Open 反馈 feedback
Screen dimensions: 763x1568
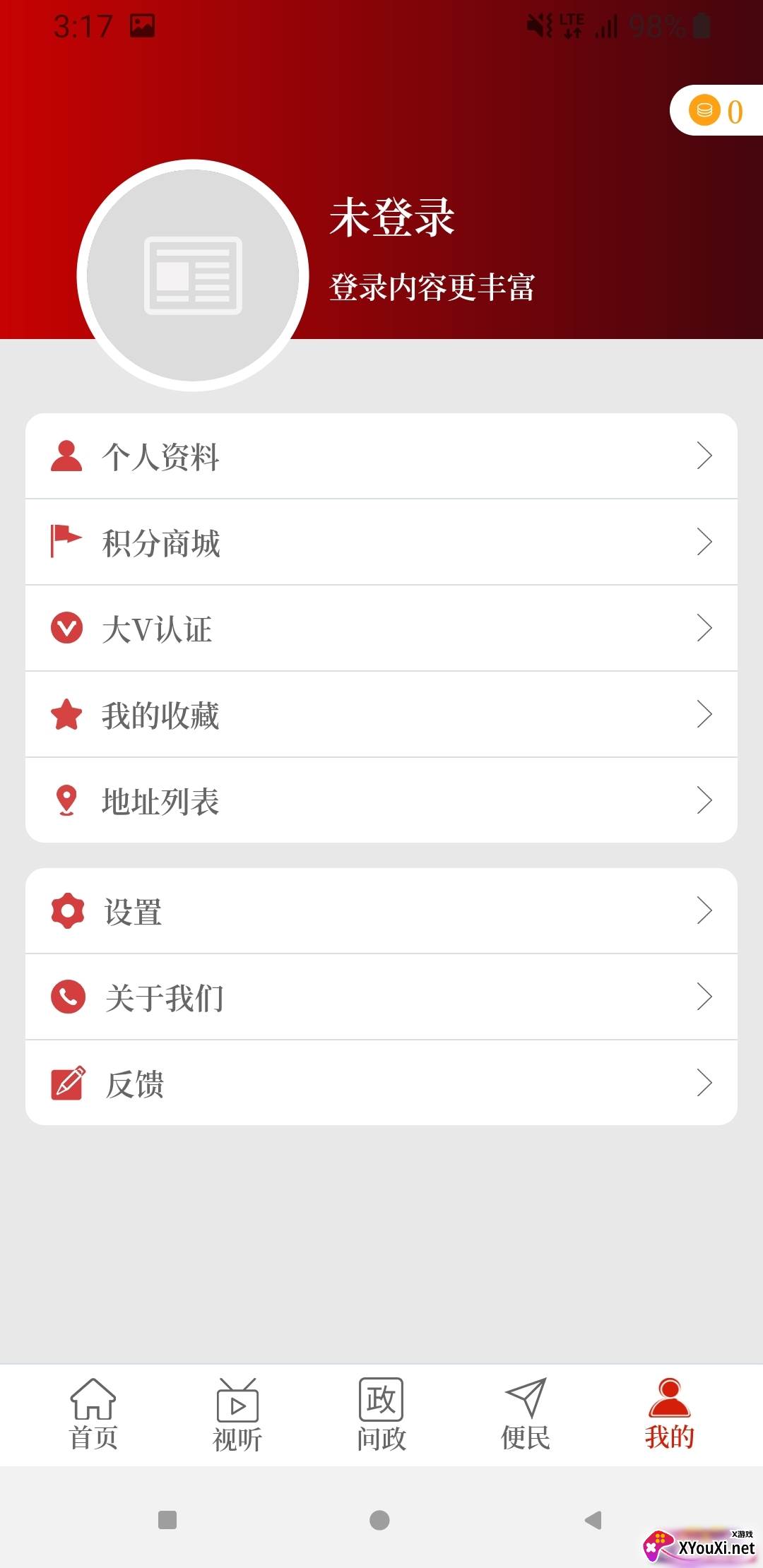click(x=381, y=1083)
